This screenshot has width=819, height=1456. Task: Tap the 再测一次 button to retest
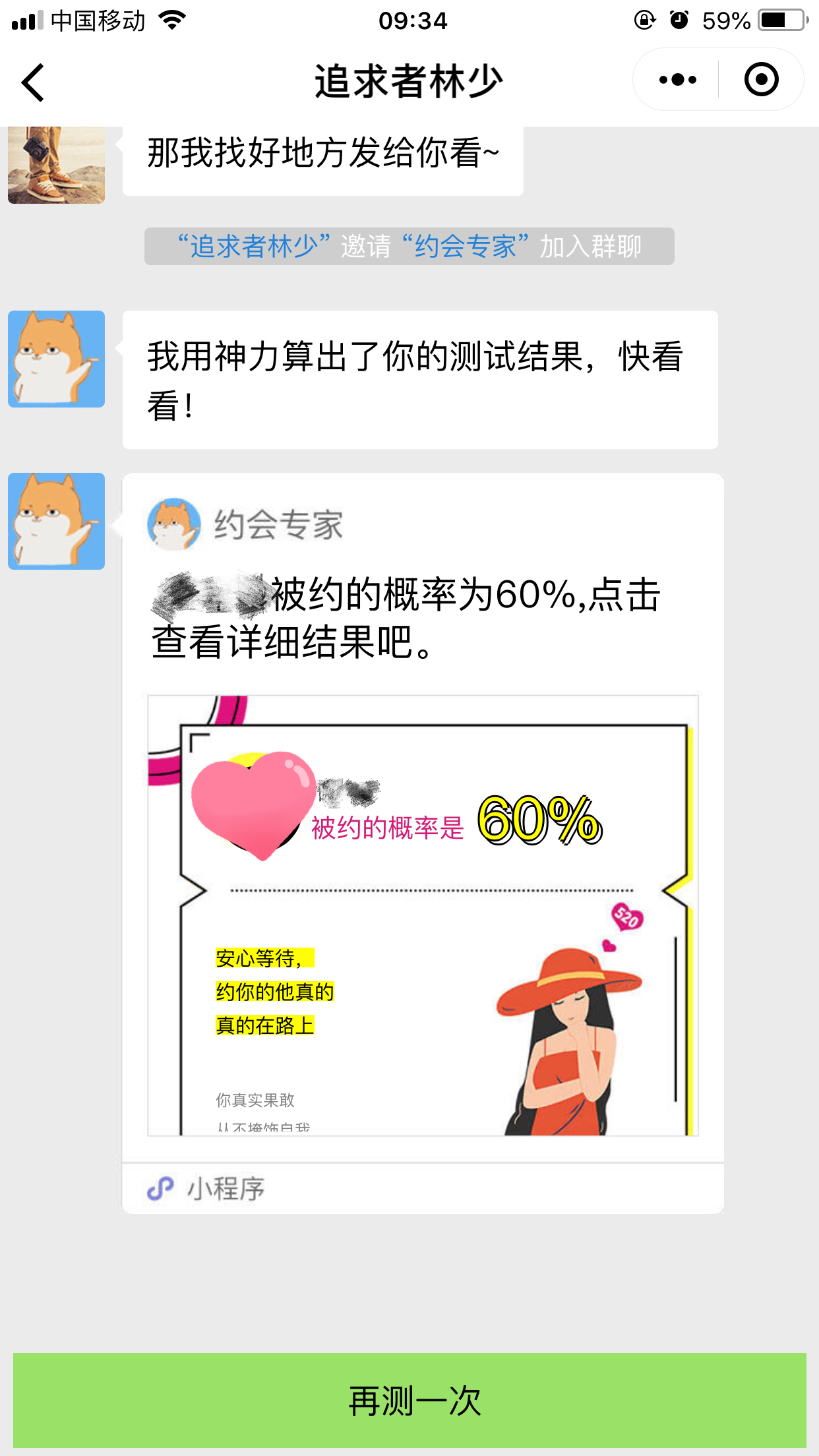(409, 1400)
